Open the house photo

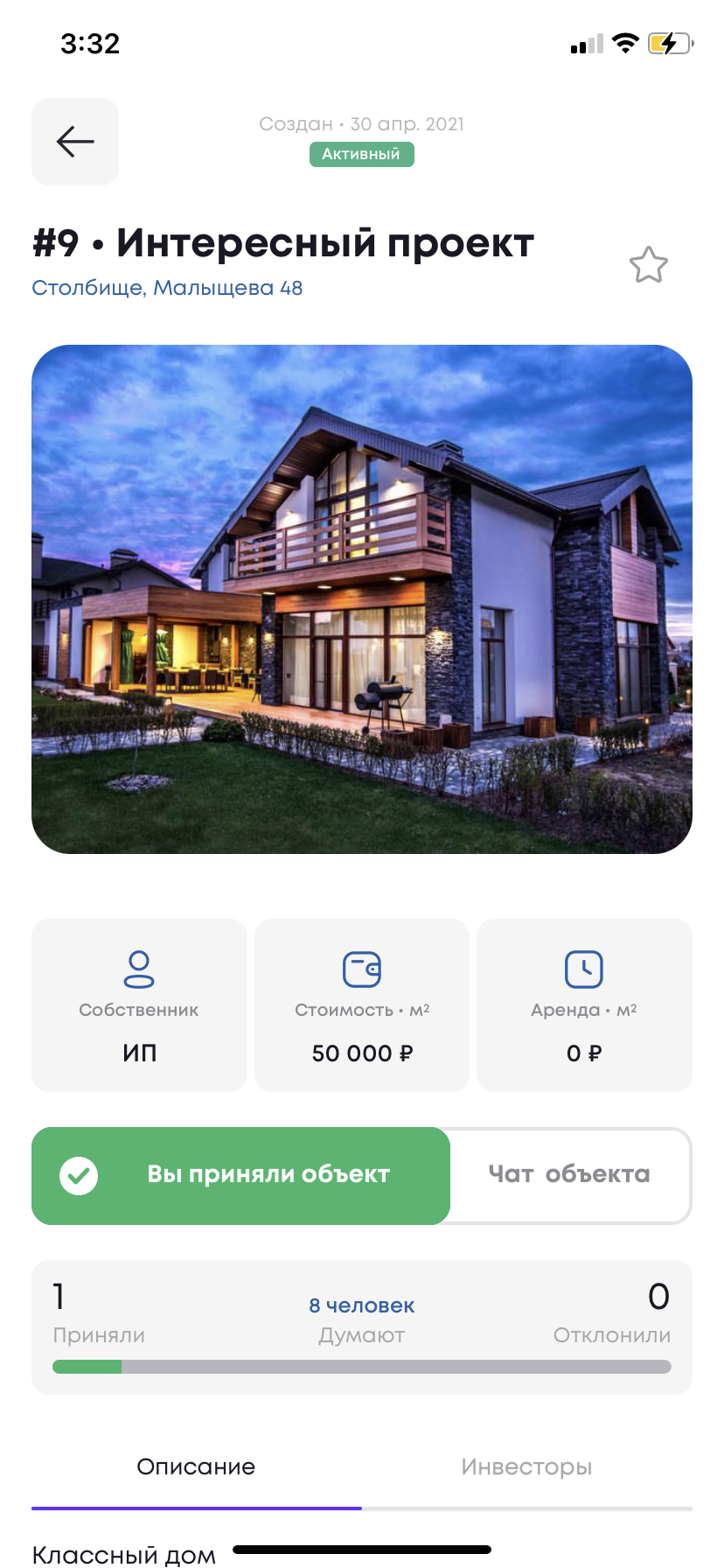tap(362, 599)
